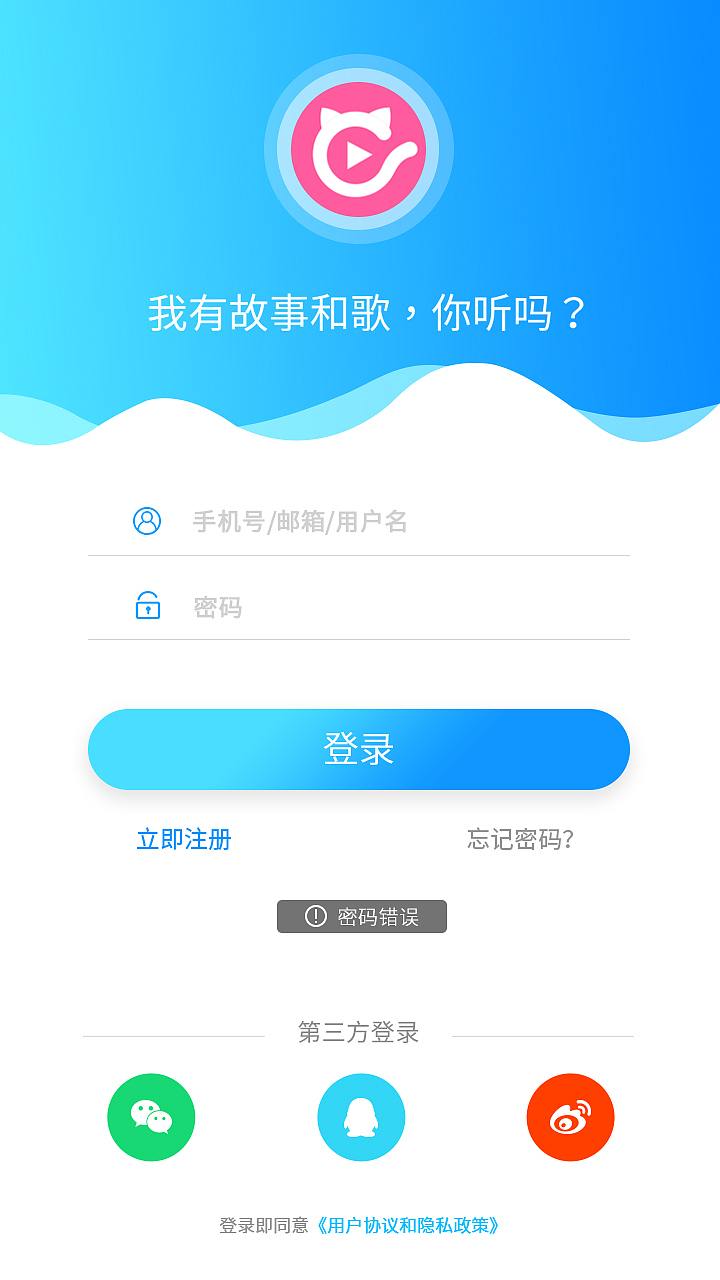720x1280 pixels.
Task: Tap the pink cat app logo
Action: (x=360, y=148)
